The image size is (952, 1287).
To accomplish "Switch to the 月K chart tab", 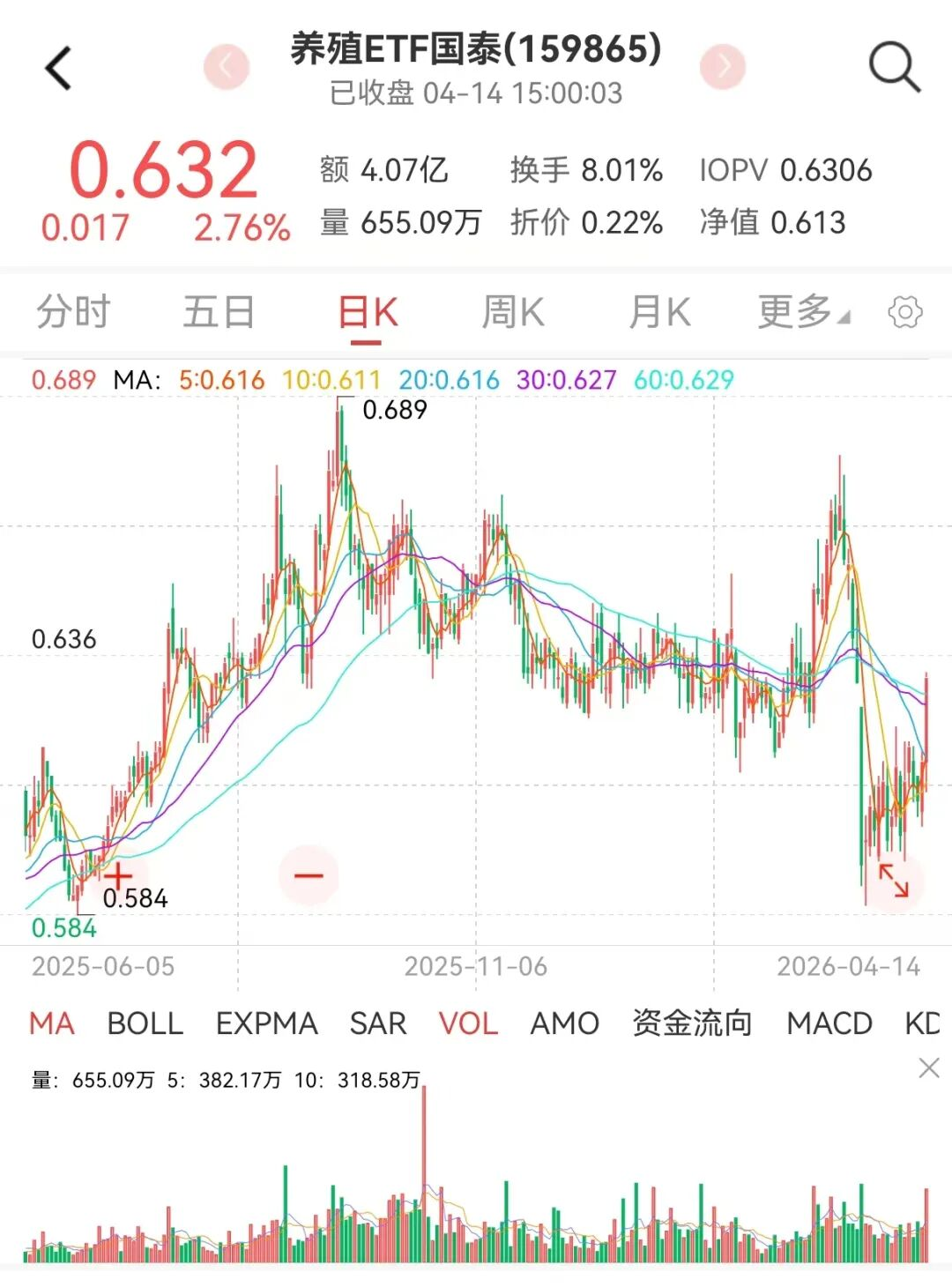I will point(659,312).
